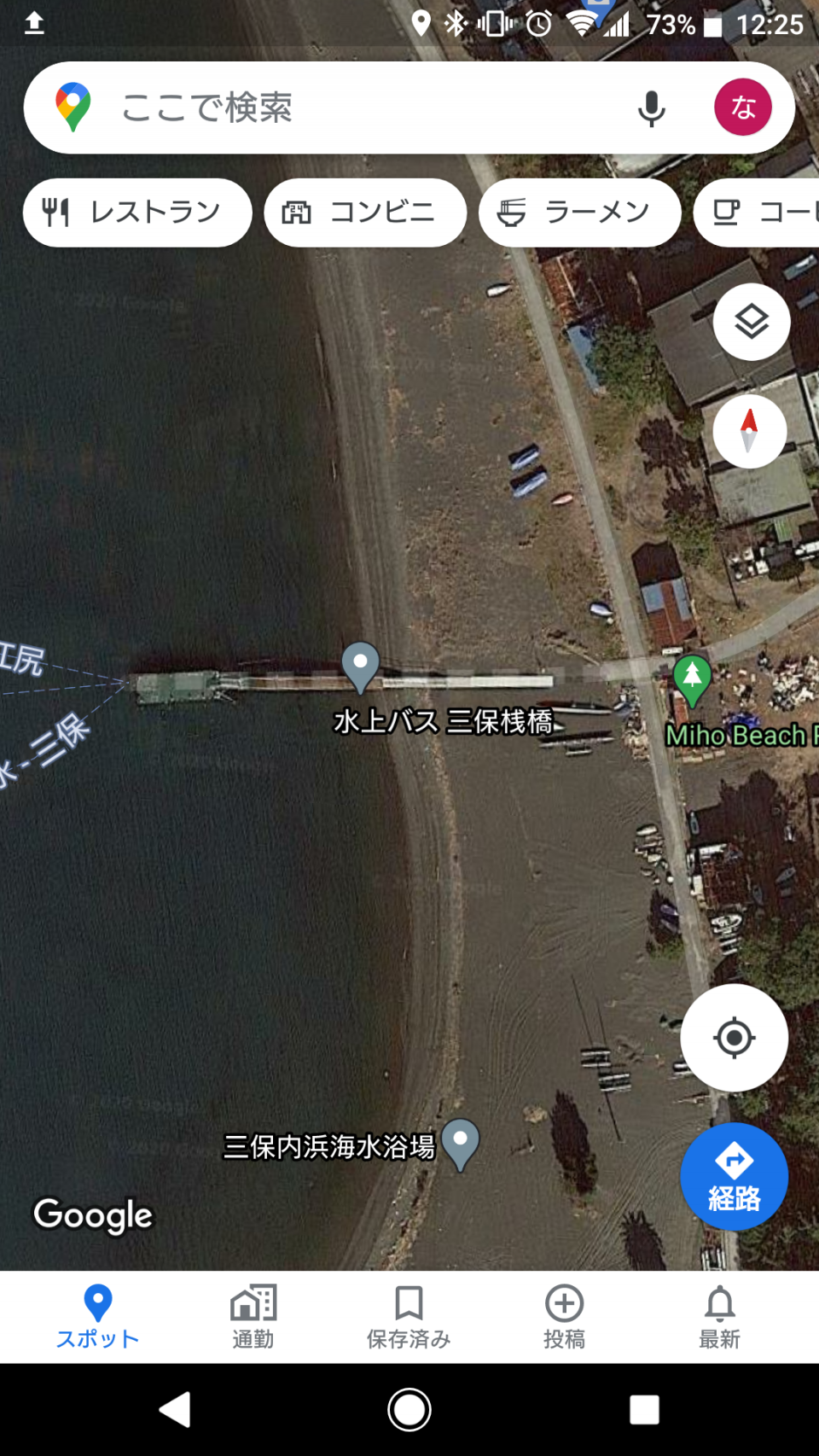The image size is (819, 1456).
Task: Open the 保存済み tab
Action: (x=409, y=1317)
